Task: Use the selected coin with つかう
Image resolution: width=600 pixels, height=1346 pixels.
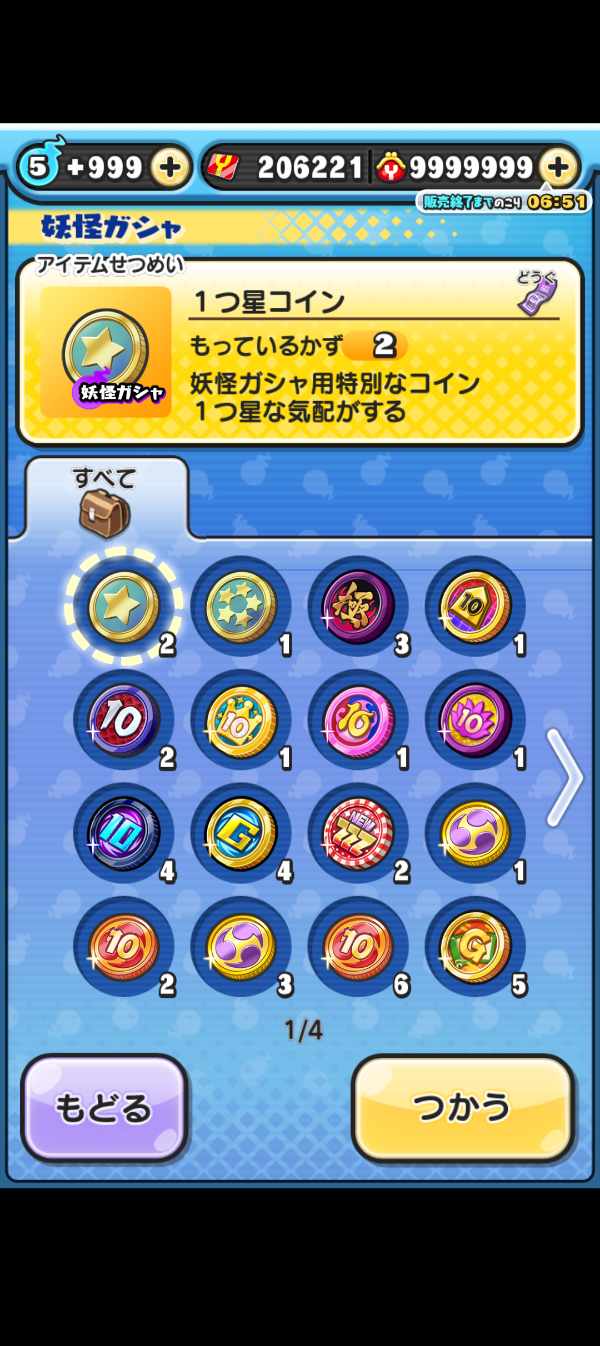Action: point(462,1107)
